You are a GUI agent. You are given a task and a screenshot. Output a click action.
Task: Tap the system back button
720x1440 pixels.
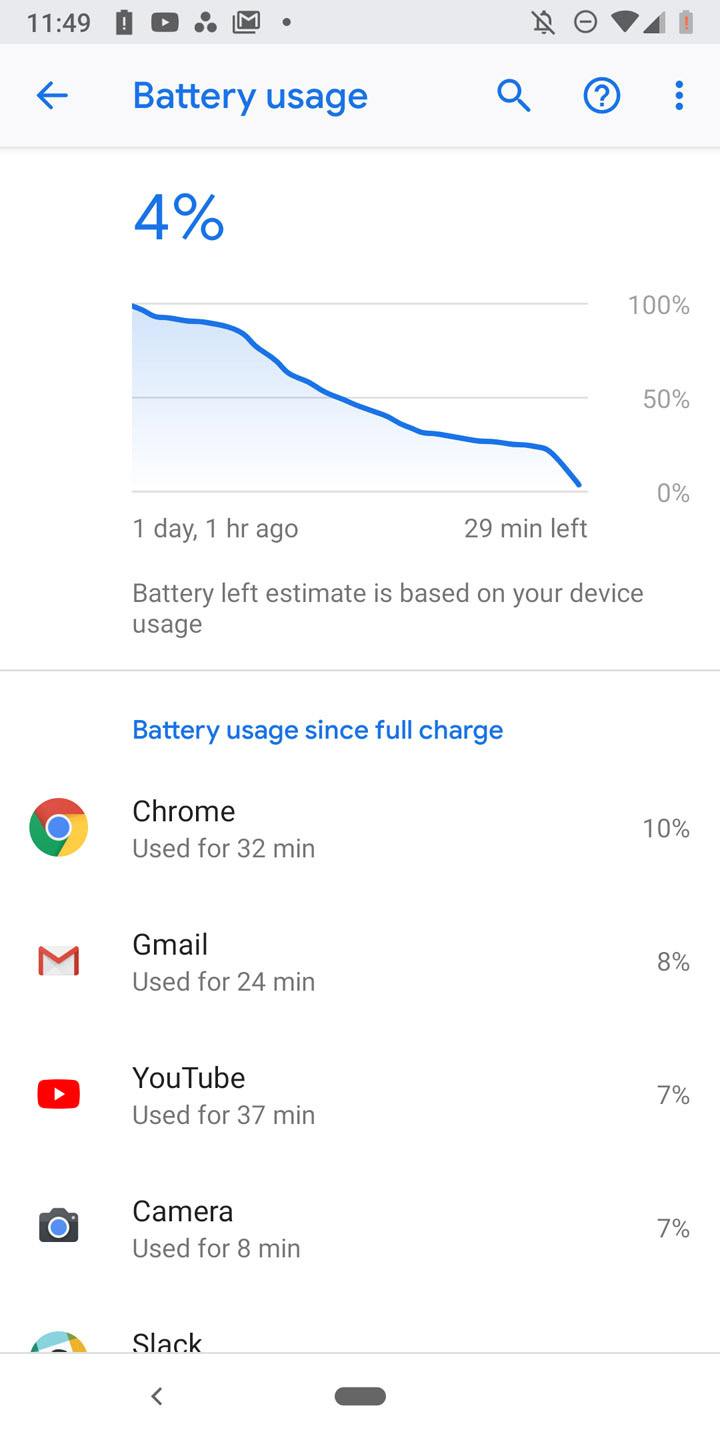[156, 1396]
